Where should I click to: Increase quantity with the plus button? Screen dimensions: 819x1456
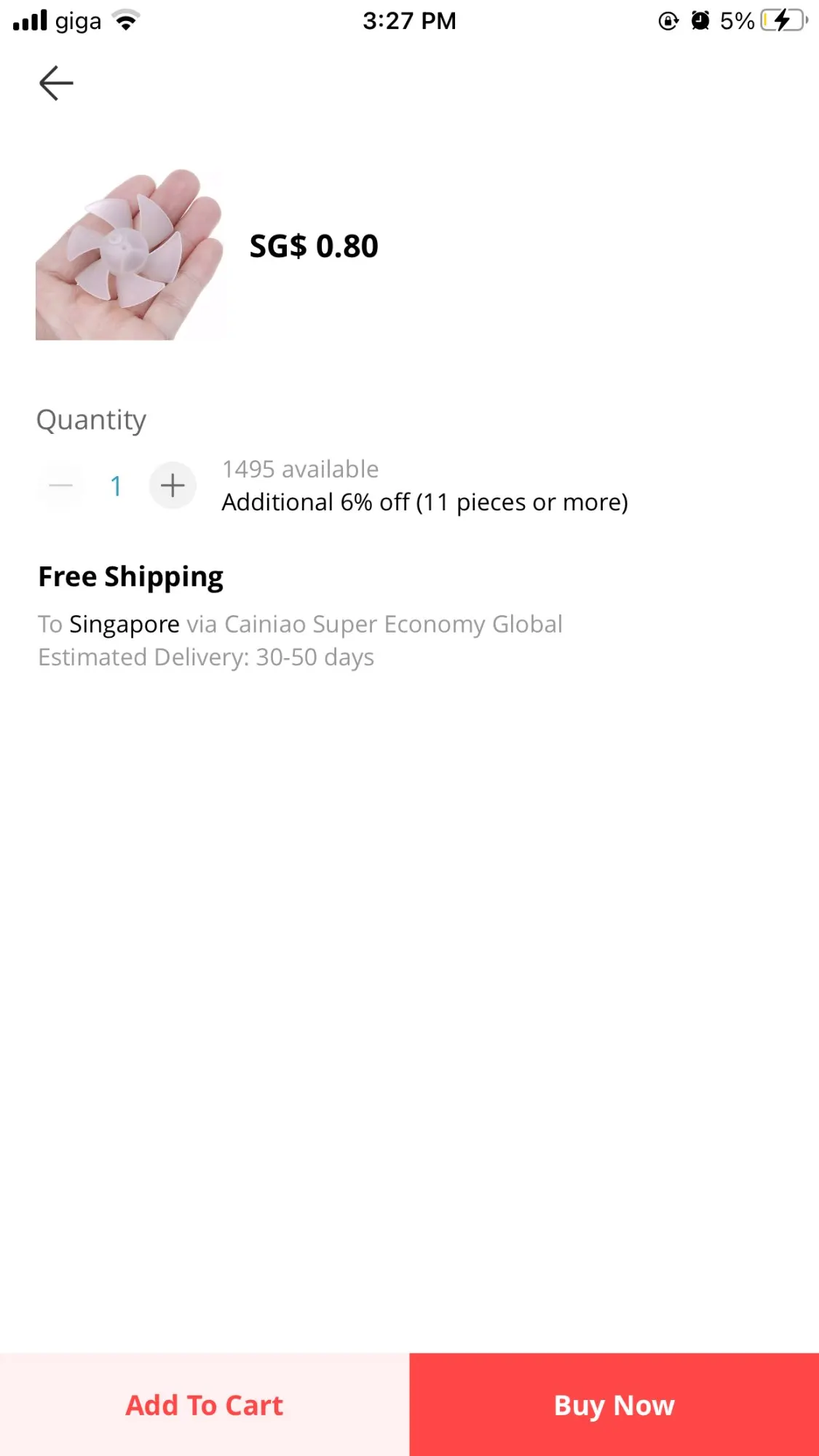pos(173,486)
